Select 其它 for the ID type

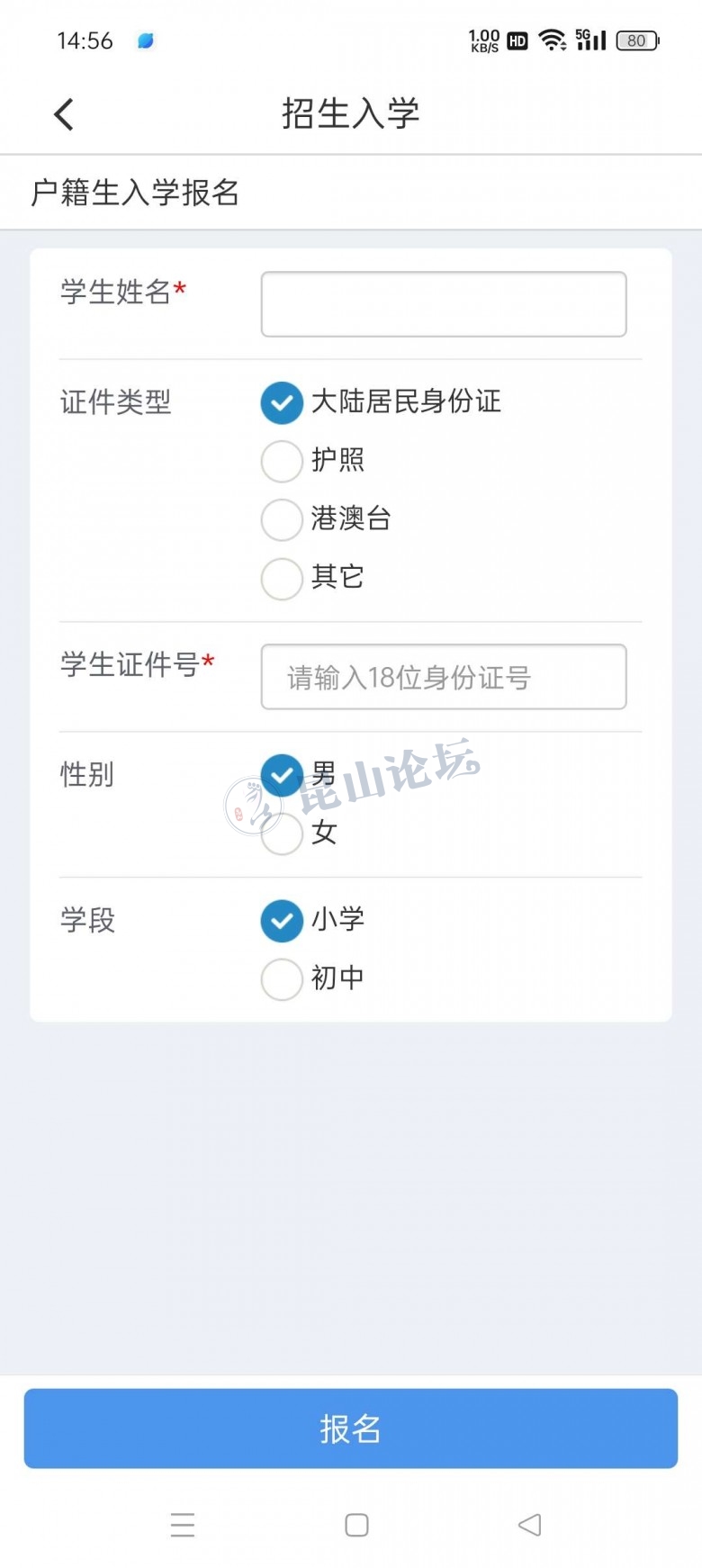point(282,578)
